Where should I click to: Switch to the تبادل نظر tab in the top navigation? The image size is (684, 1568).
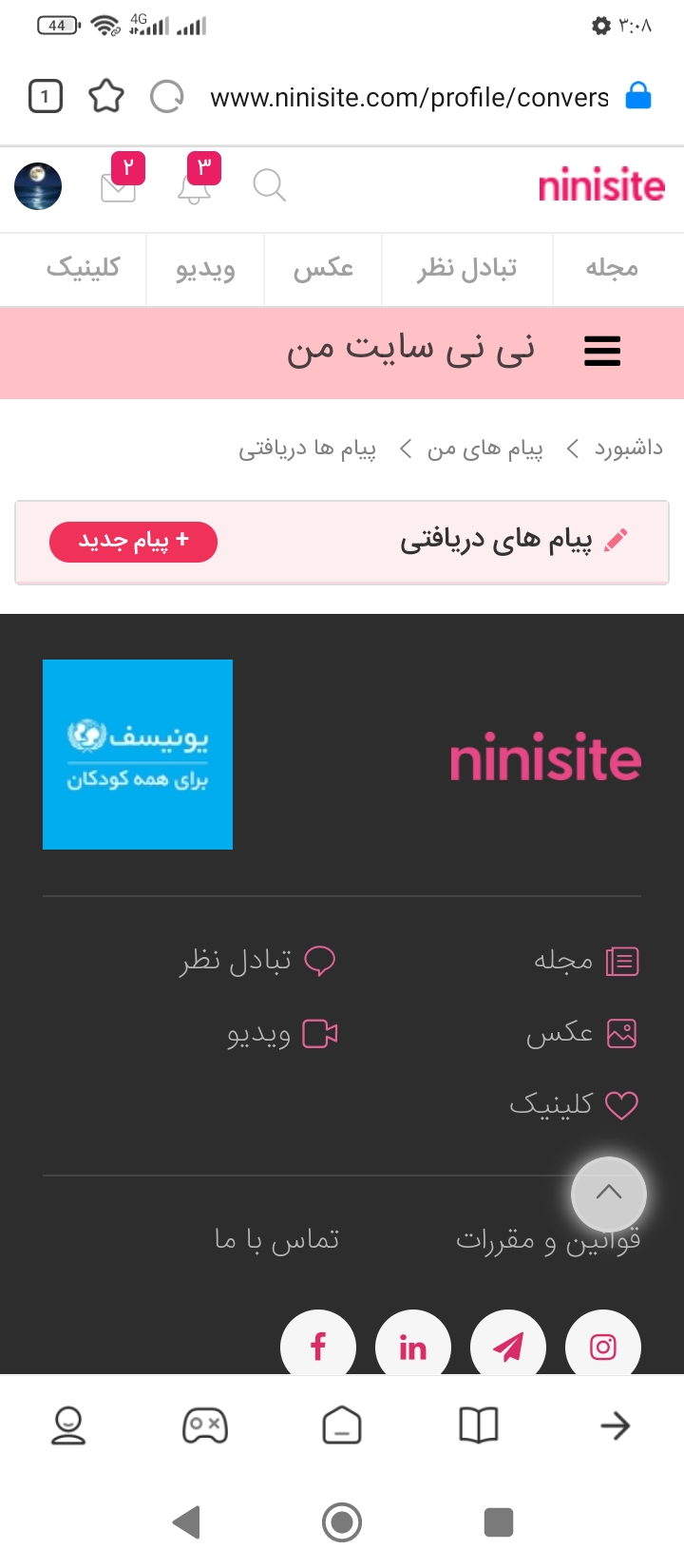pos(466,269)
